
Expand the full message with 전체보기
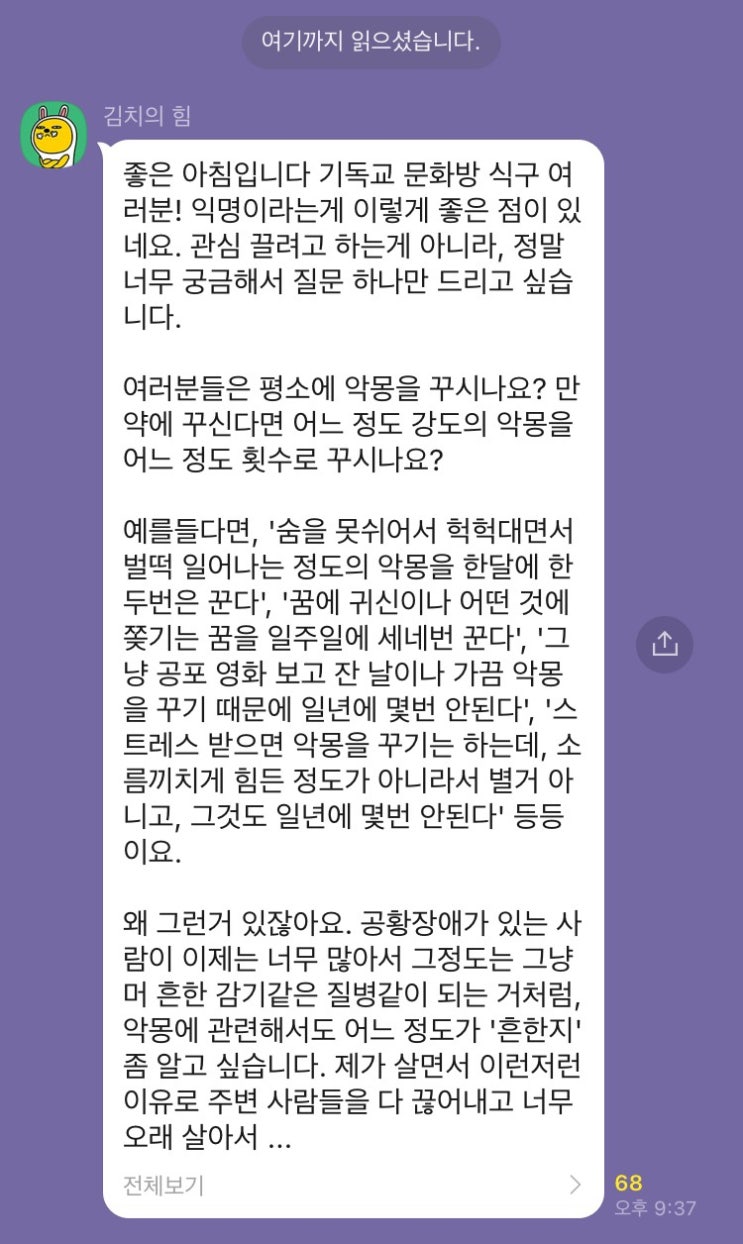(x=353, y=1185)
